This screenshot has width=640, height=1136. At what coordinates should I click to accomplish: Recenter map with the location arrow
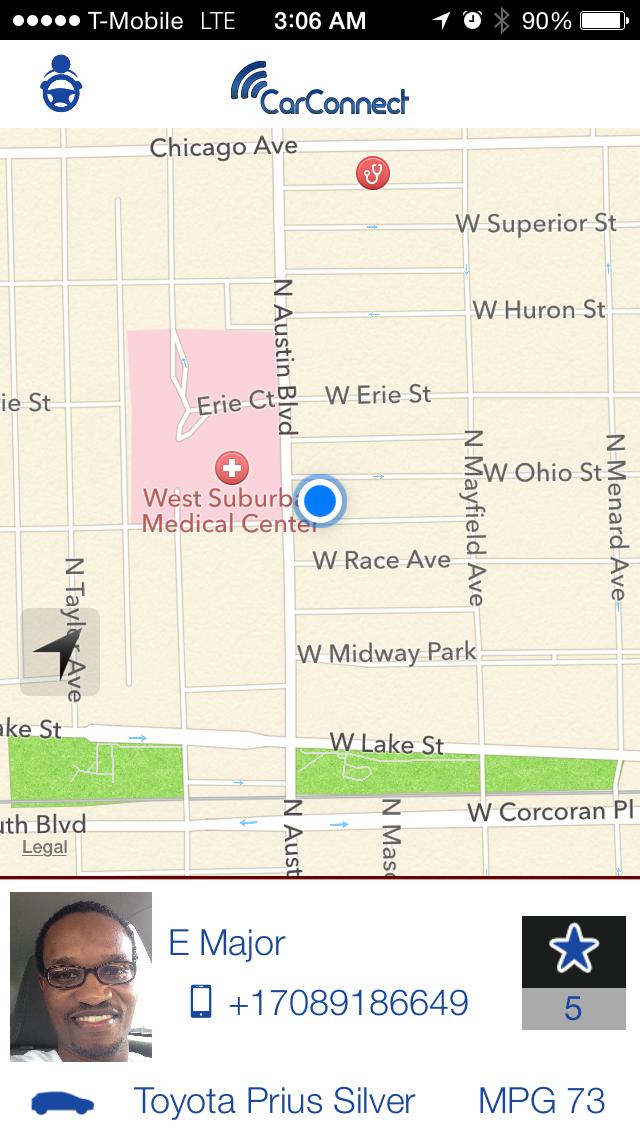(60, 652)
